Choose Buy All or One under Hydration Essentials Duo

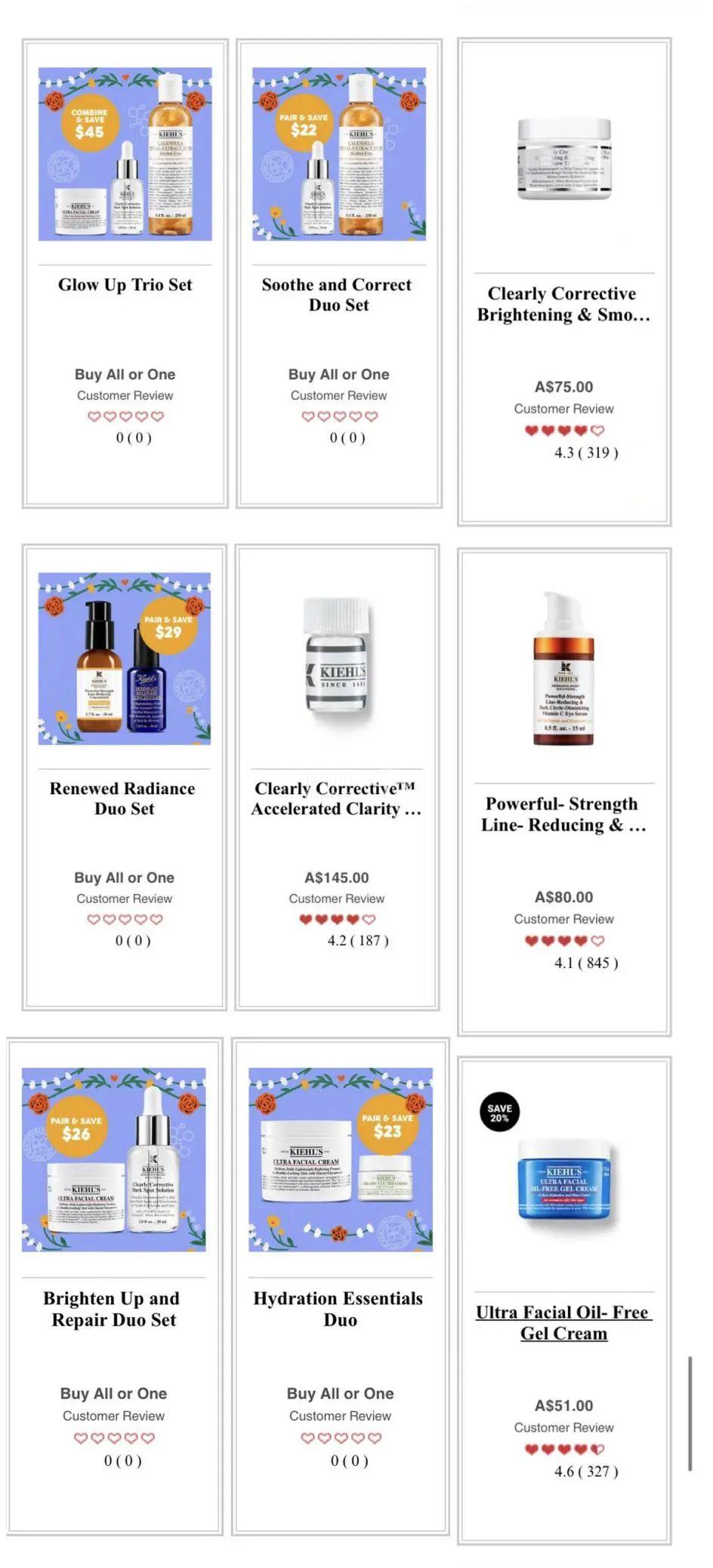click(340, 1393)
